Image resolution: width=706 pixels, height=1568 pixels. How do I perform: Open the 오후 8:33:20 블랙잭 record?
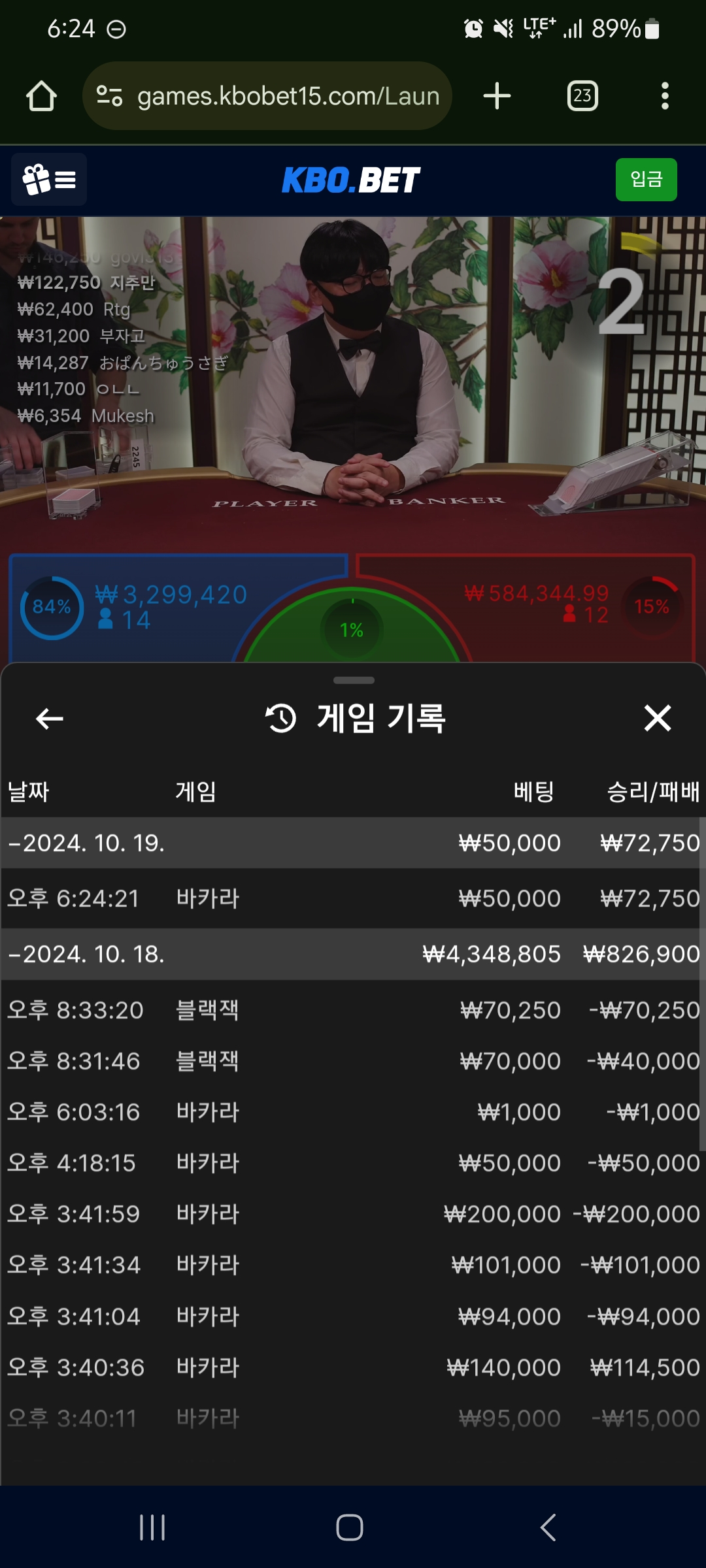pyautogui.click(x=353, y=1010)
